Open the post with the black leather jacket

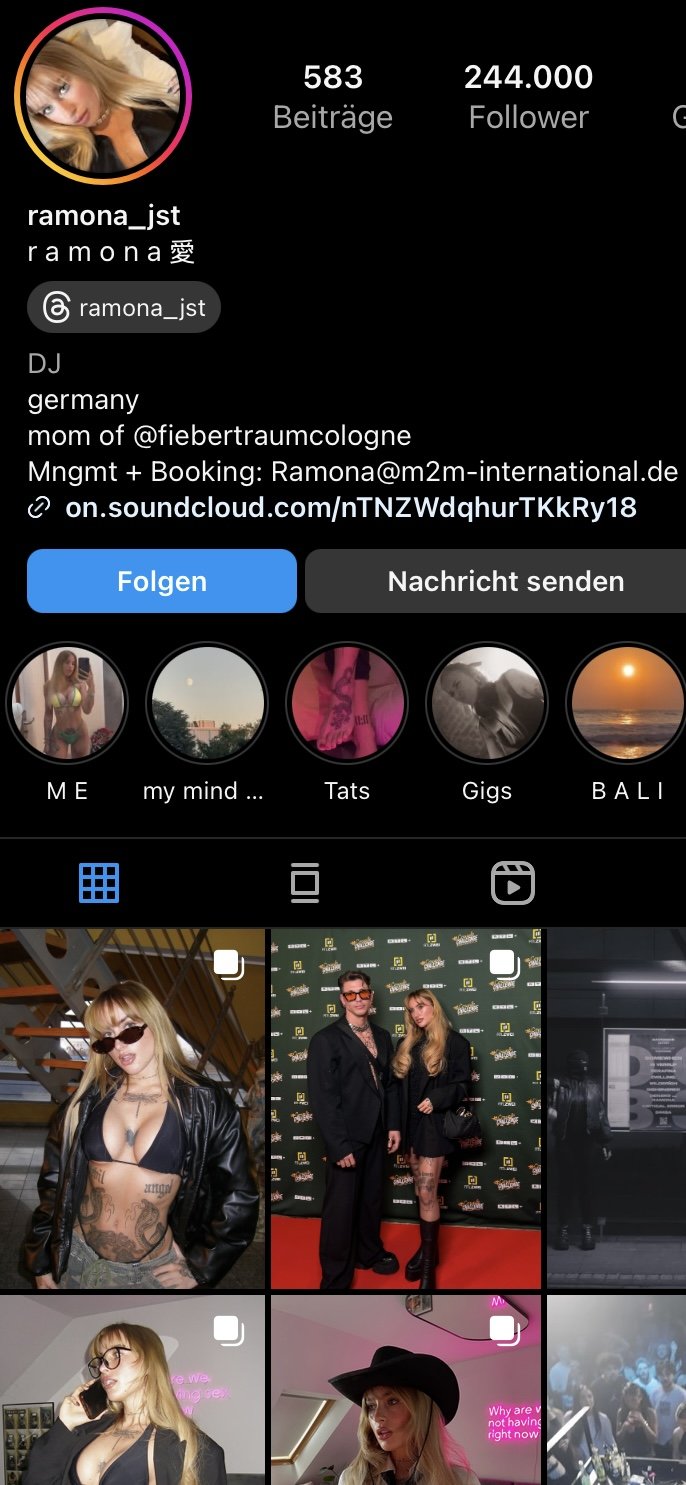click(132, 1108)
